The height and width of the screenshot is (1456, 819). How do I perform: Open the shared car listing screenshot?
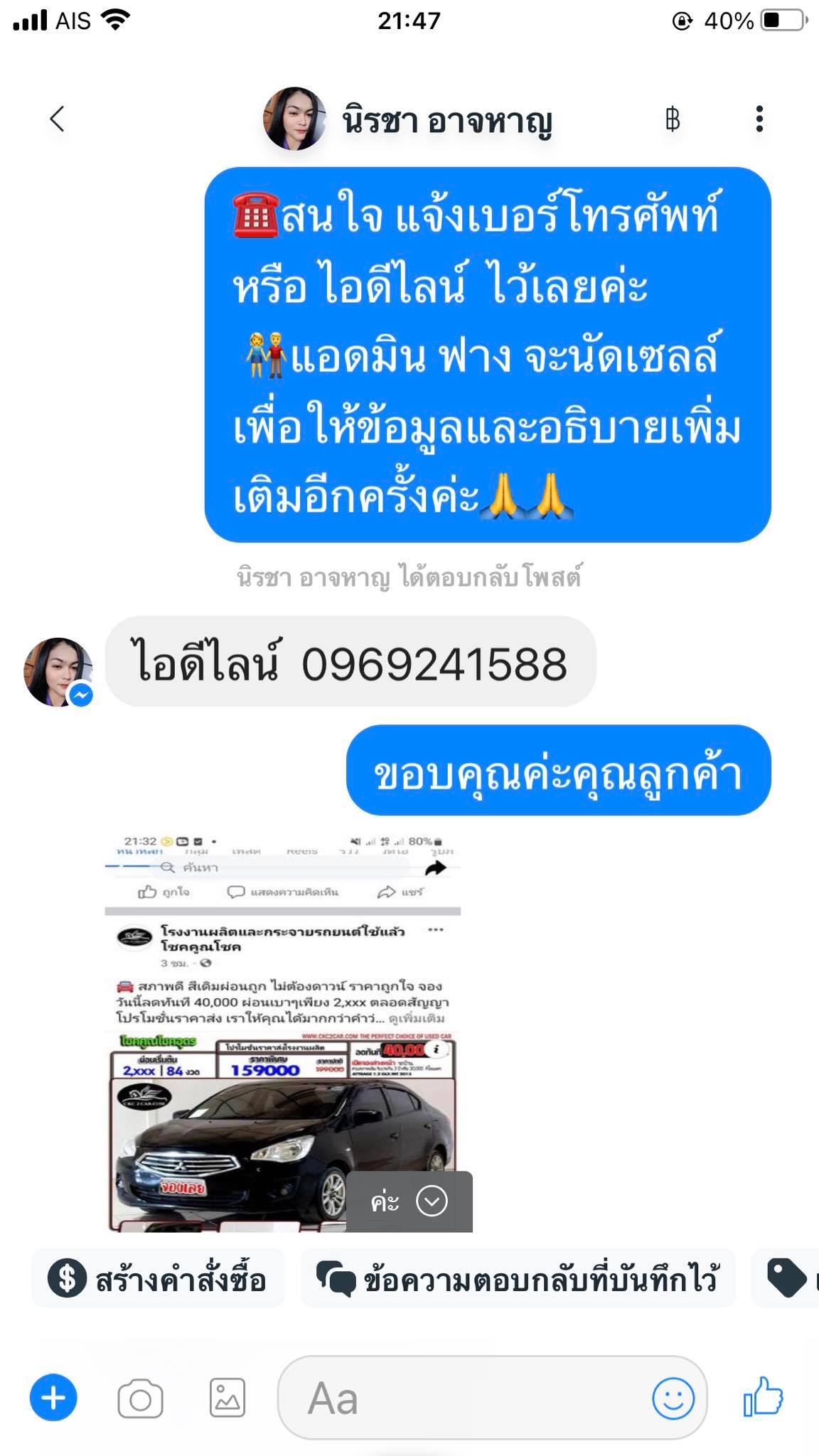(x=283, y=1032)
